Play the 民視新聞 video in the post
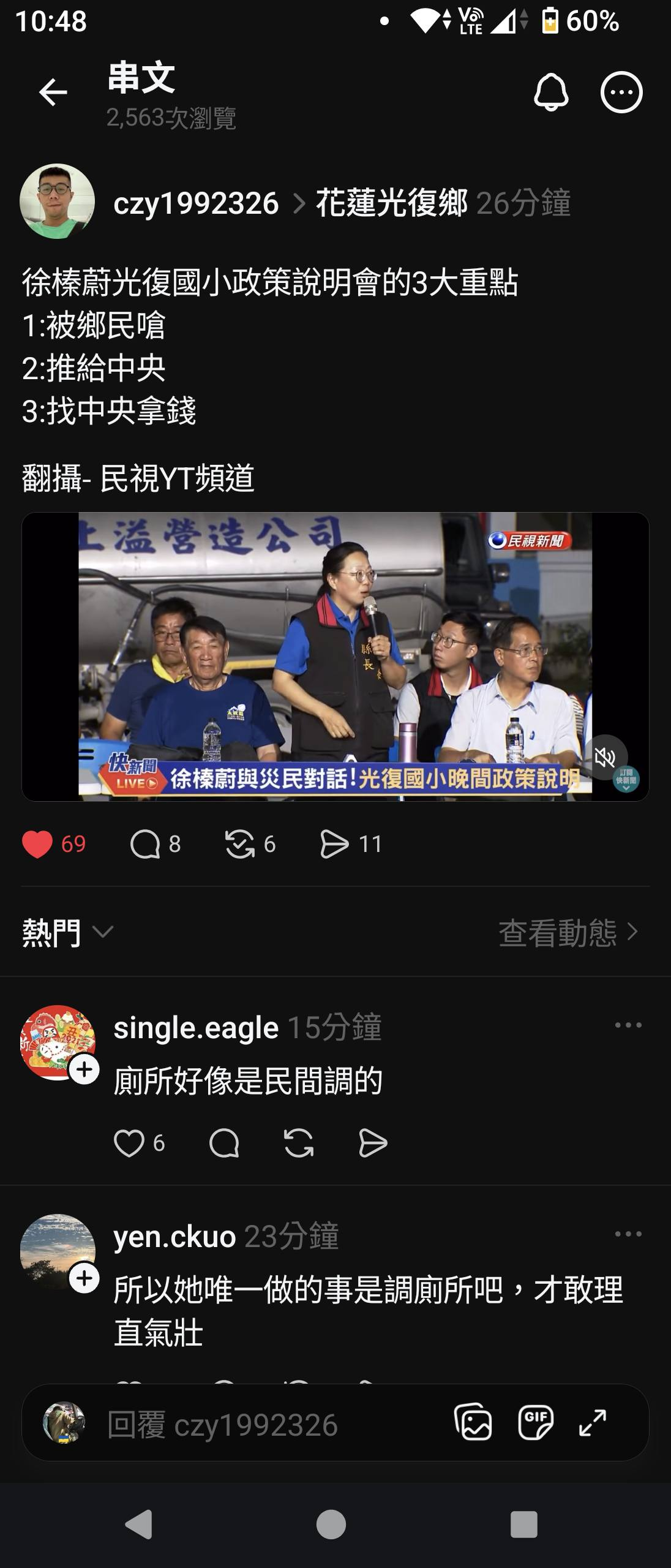Screen dimensions: 671x1568 (335, 655)
